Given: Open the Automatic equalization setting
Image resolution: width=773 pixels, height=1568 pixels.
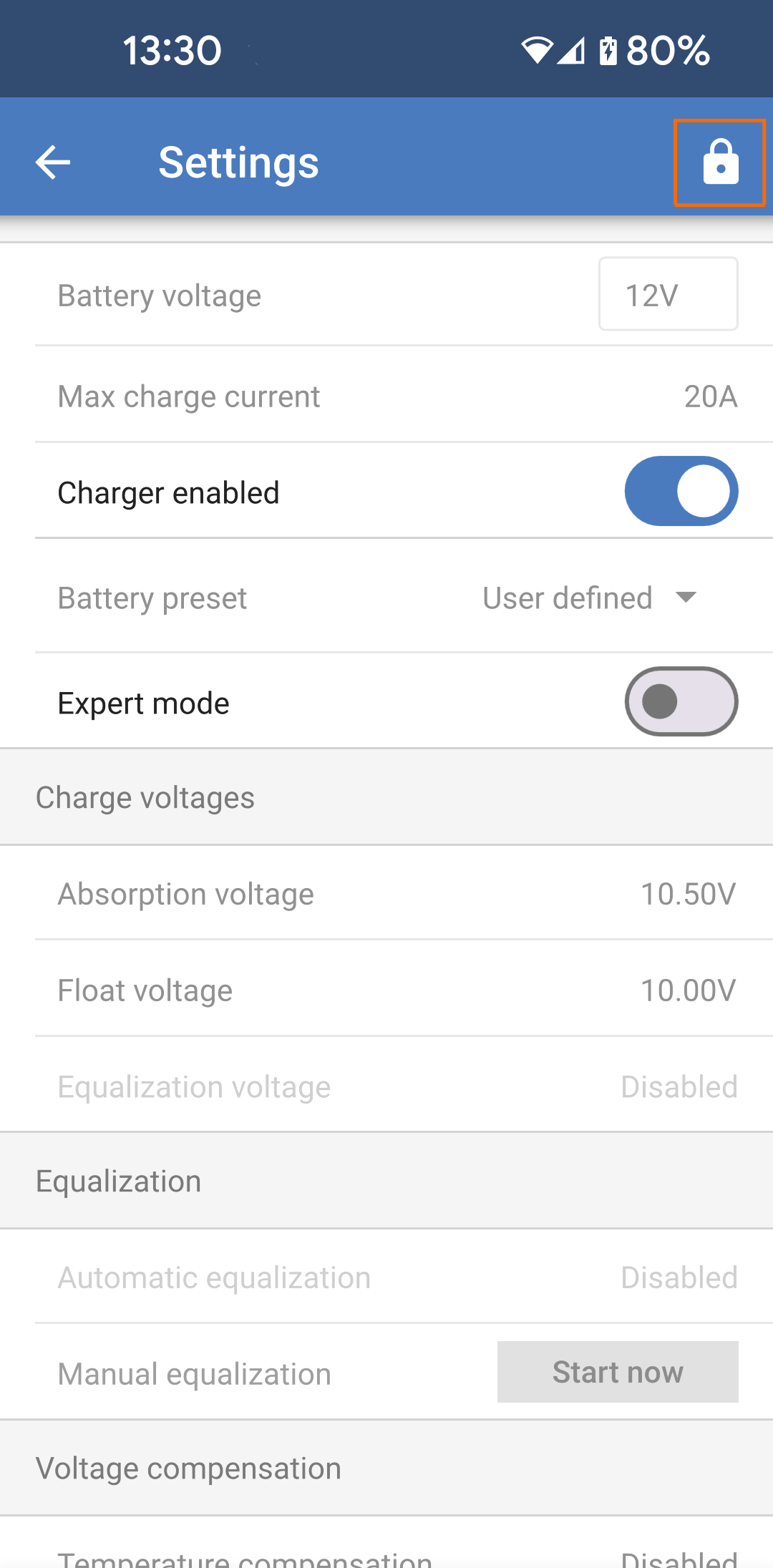Looking at the screenshot, I should point(386,1277).
